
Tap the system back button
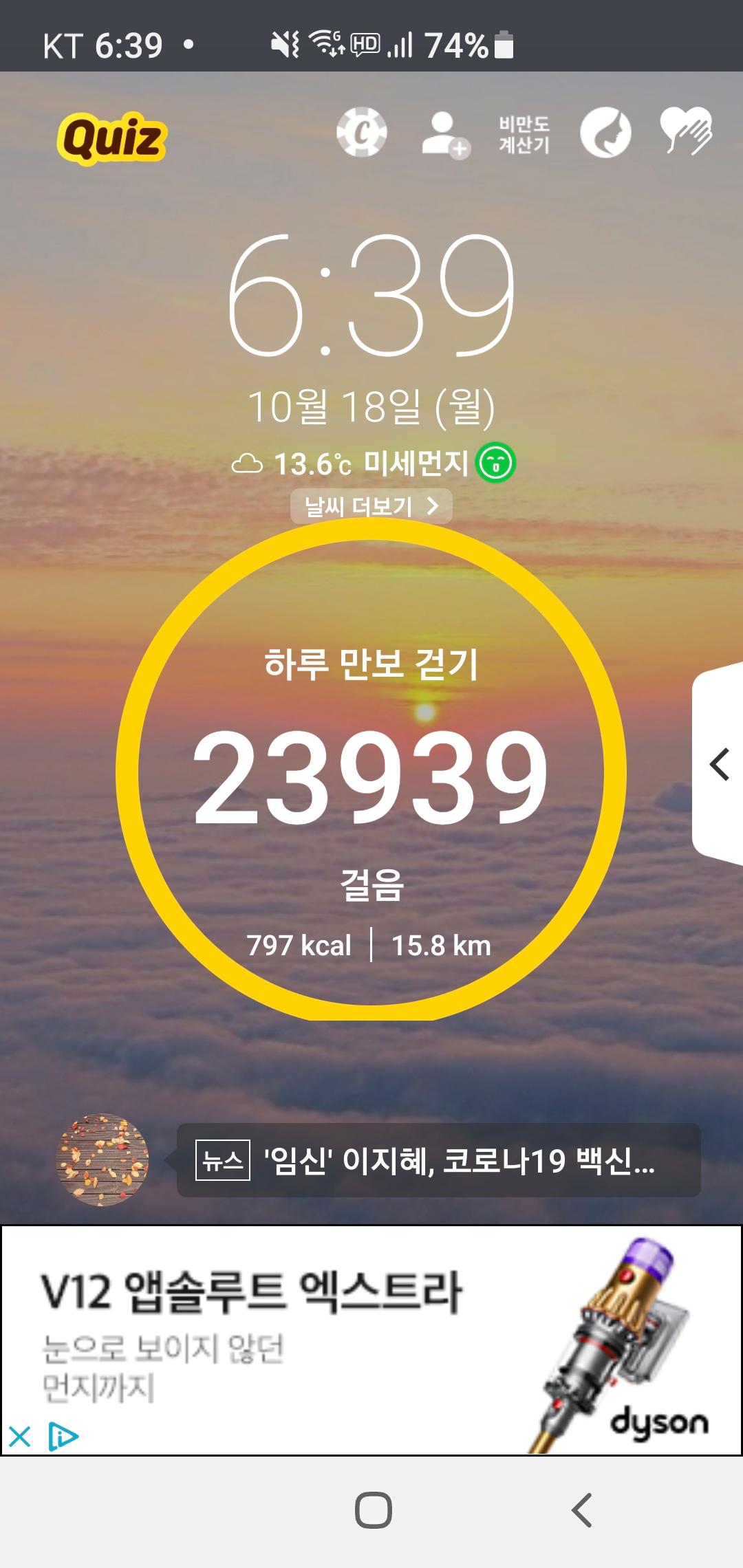point(581,1511)
